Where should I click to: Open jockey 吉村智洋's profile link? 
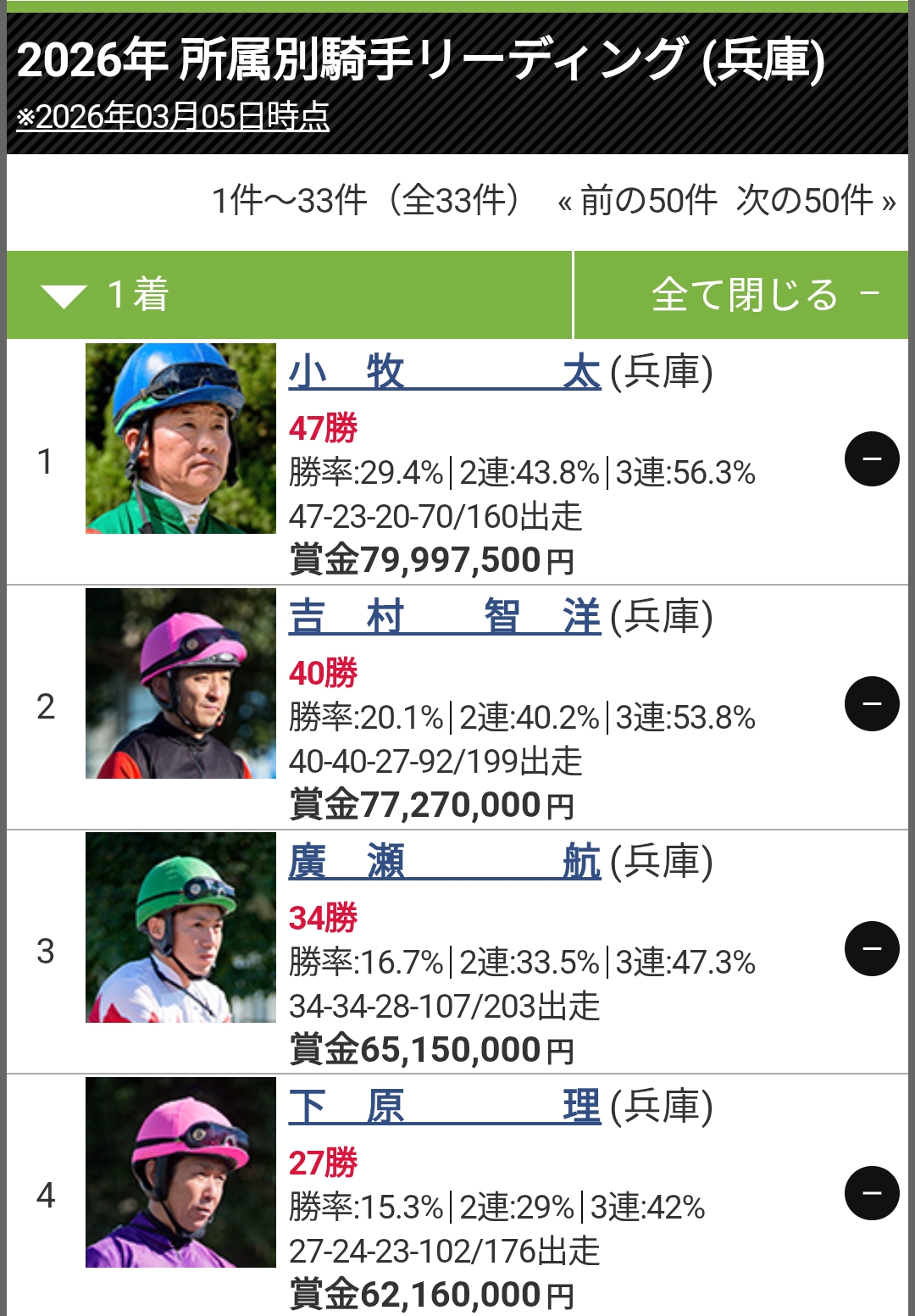pyautogui.click(x=444, y=617)
